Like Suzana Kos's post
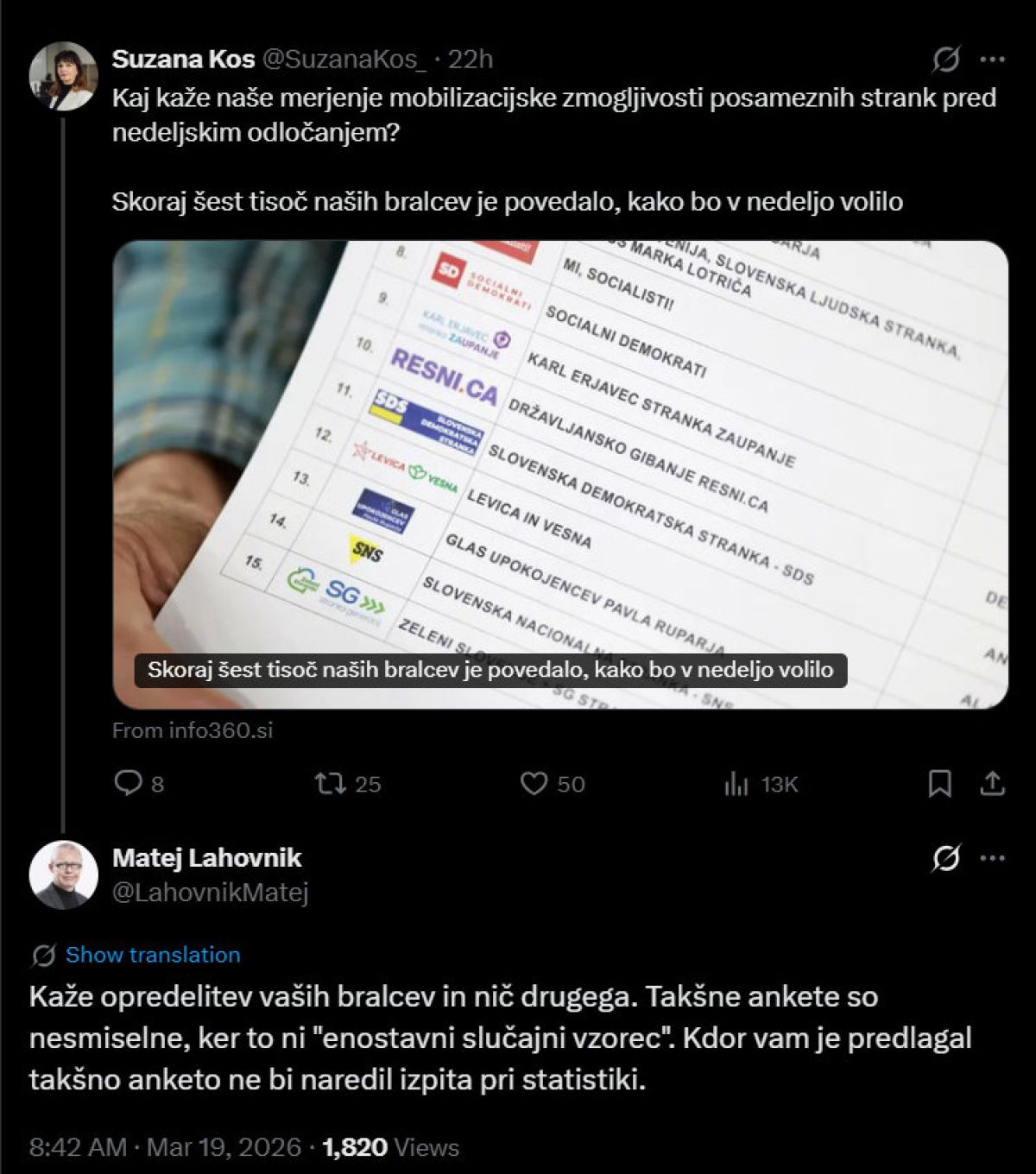 [x=534, y=783]
